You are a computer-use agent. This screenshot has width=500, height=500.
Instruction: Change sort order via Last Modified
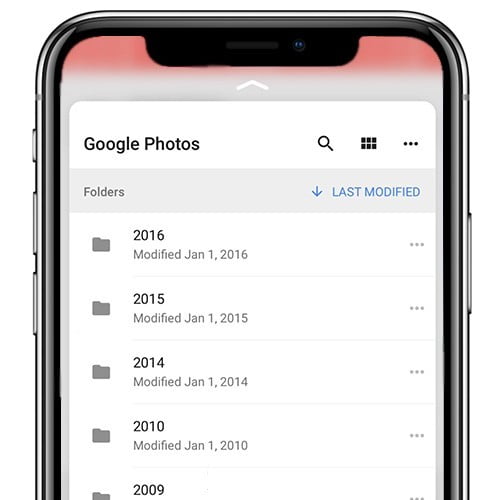[x=366, y=192]
